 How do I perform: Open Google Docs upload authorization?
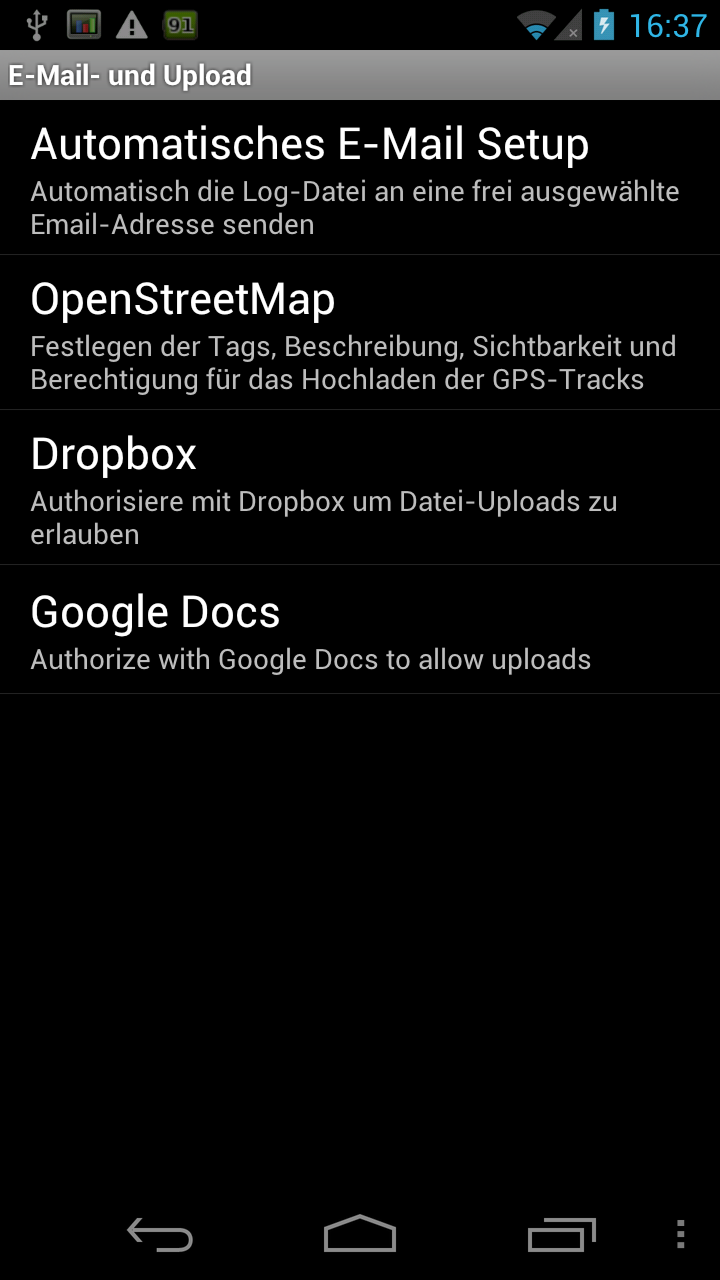point(360,630)
